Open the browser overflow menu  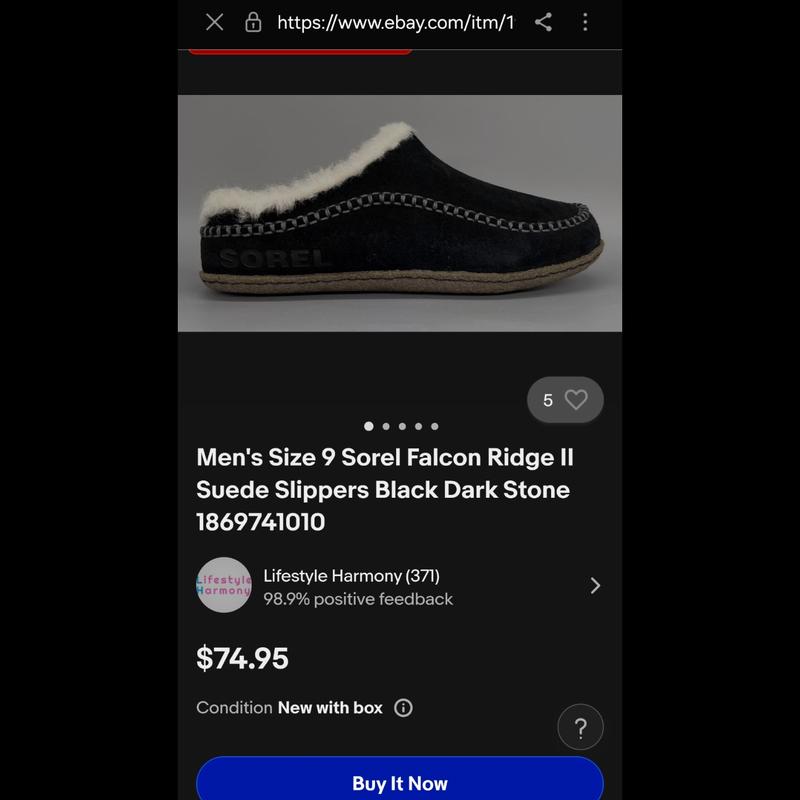click(x=585, y=22)
